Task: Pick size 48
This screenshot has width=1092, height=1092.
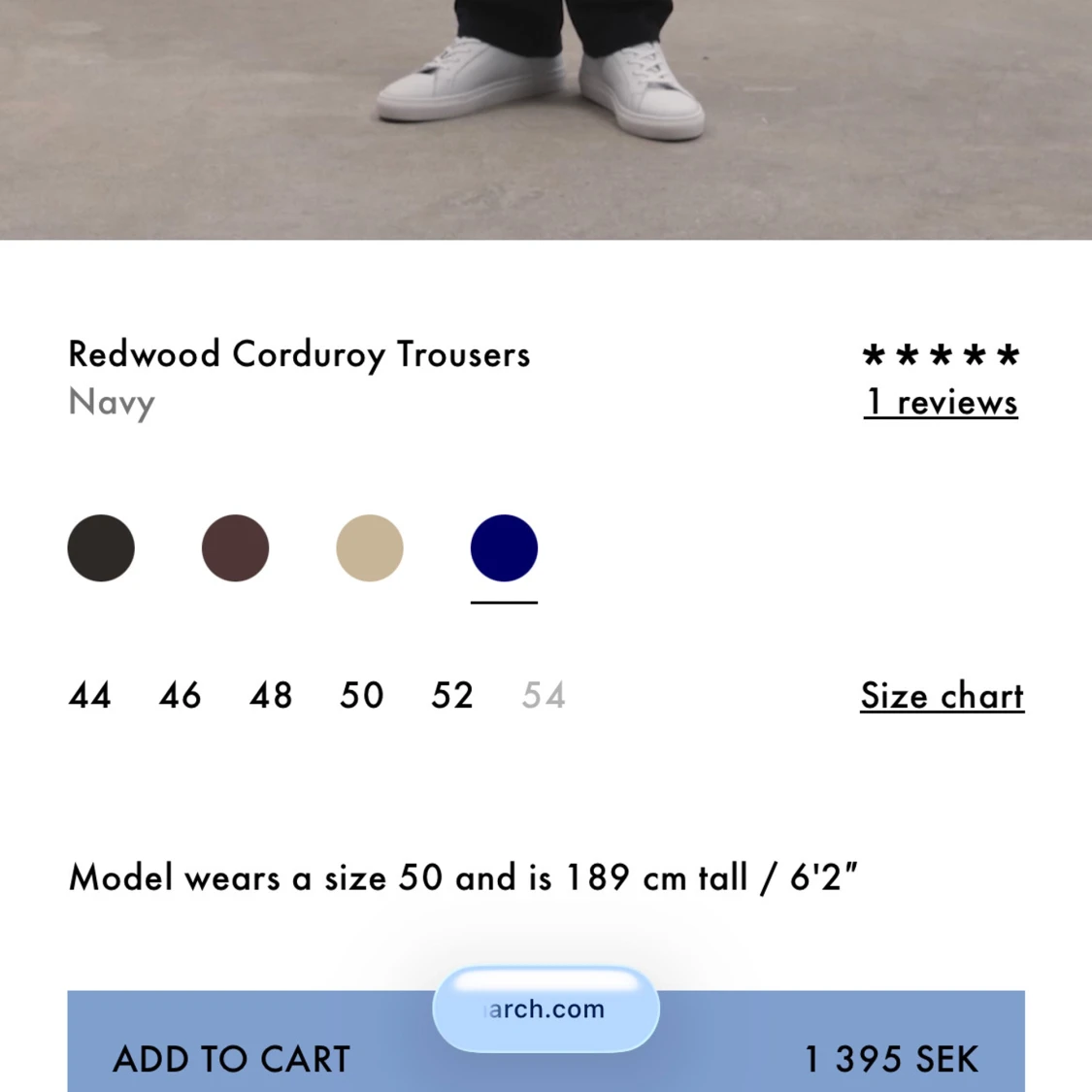Action: tap(271, 695)
